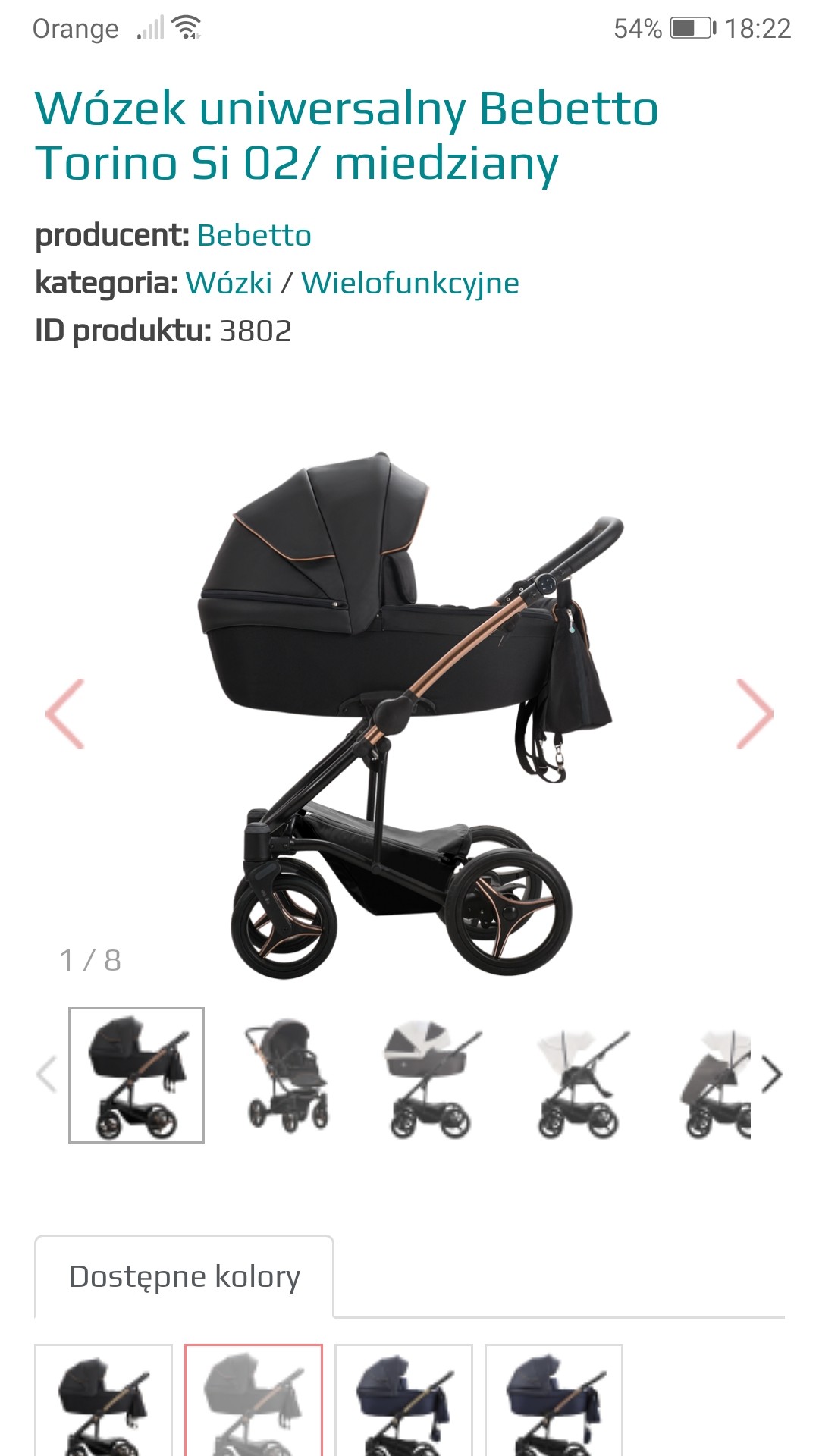Move thumbnail strip forward with right arrow
This screenshot has width=819, height=1456.
pyautogui.click(x=771, y=1075)
